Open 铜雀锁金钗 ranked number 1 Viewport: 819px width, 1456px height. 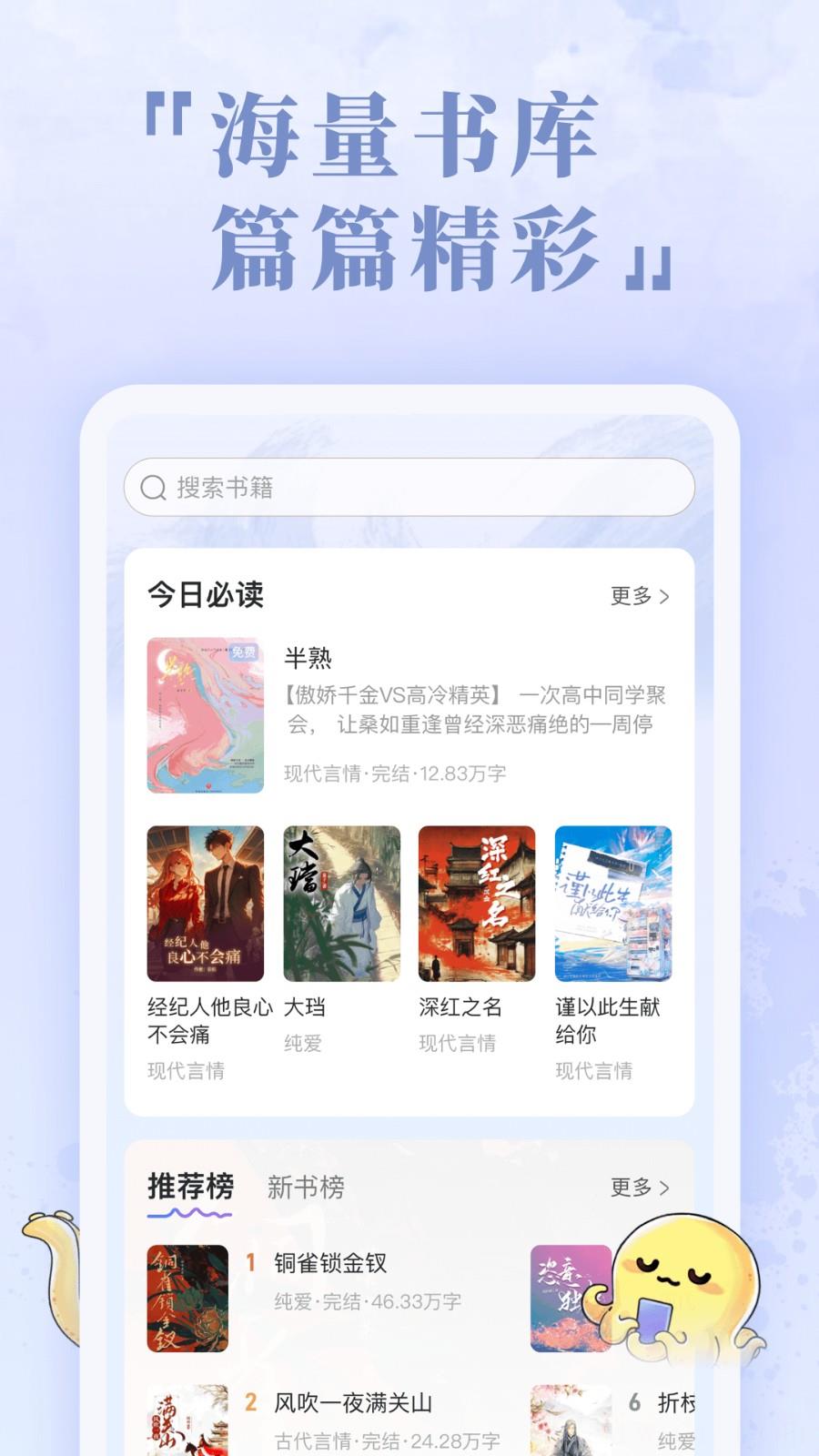pos(332,1265)
